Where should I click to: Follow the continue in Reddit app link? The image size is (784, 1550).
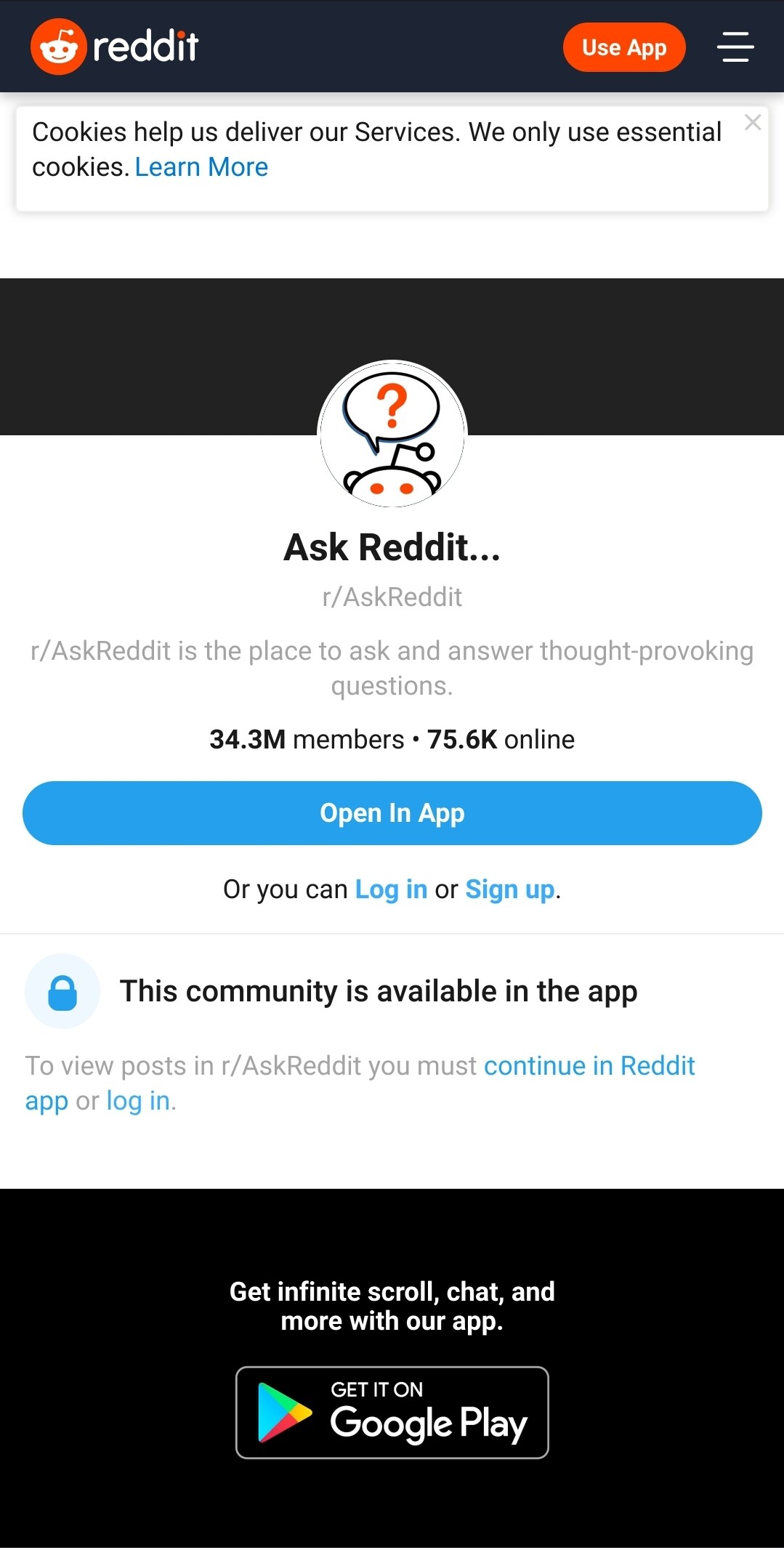(x=589, y=1066)
